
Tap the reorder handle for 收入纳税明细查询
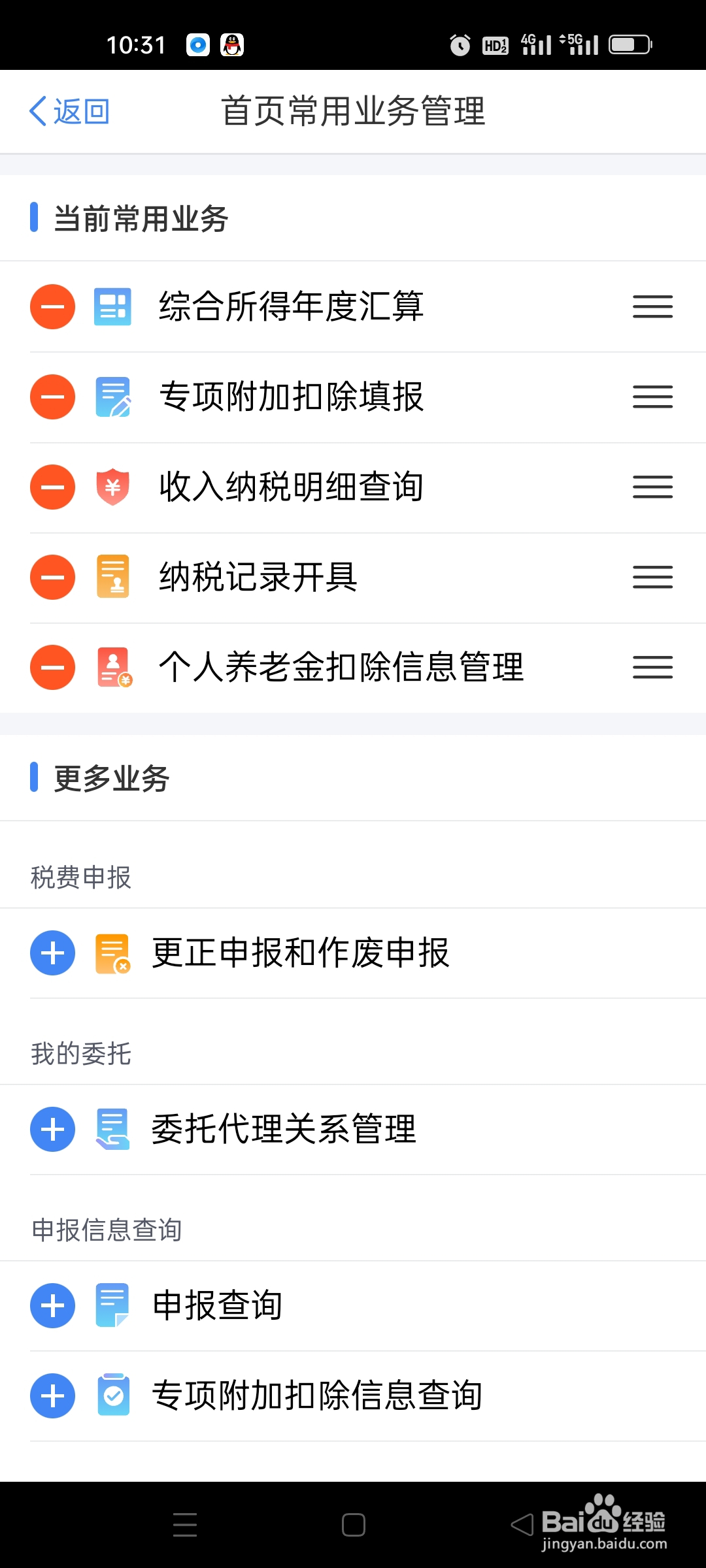point(652,487)
